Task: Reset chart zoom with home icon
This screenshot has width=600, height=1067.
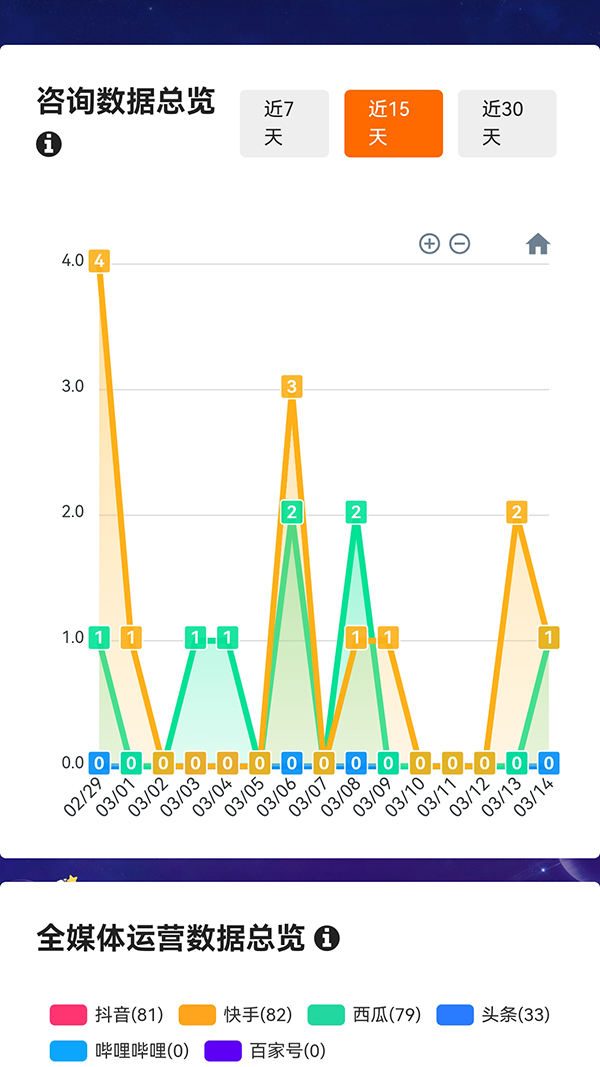Action: coord(538,244)
